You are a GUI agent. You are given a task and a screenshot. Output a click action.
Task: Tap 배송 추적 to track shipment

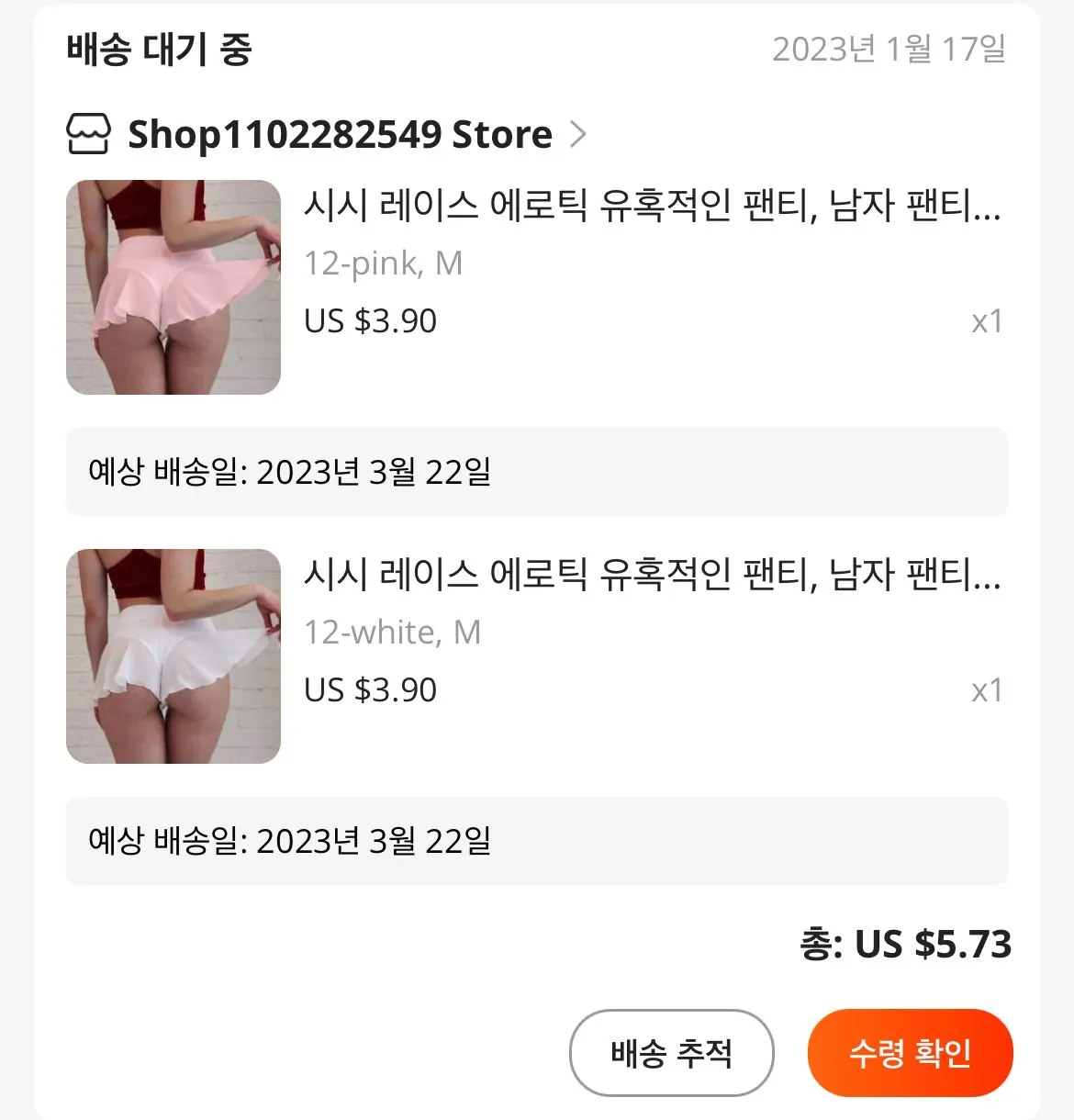[672, 1053]
